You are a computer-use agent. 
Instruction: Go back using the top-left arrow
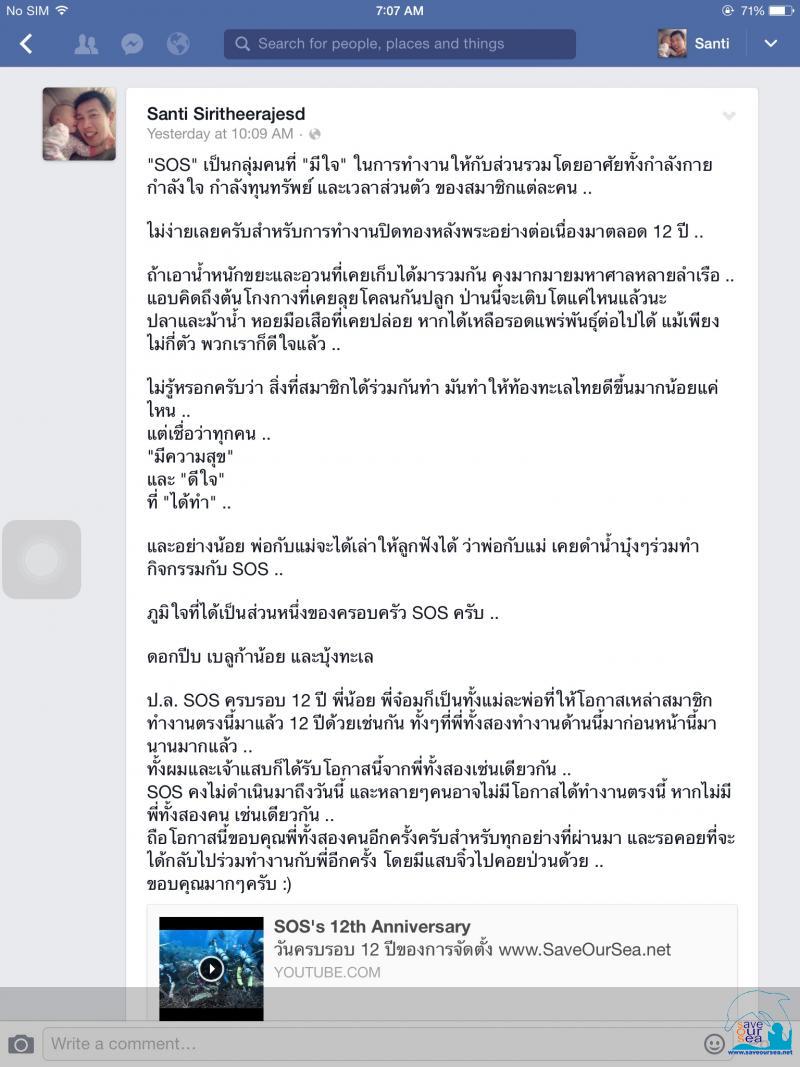(27, 43)
